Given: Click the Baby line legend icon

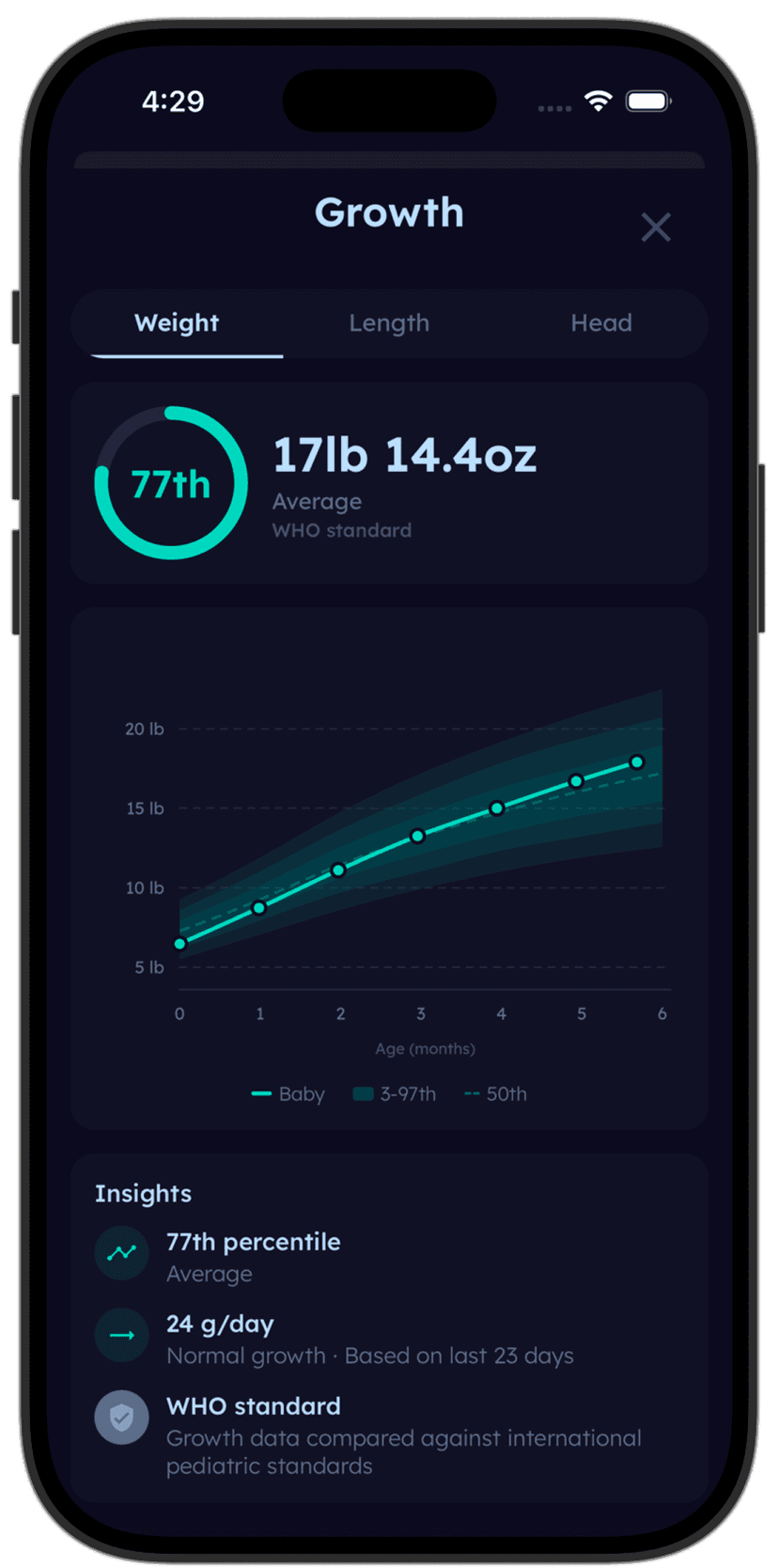Looking at the screenshot, I should point(260,1094).
